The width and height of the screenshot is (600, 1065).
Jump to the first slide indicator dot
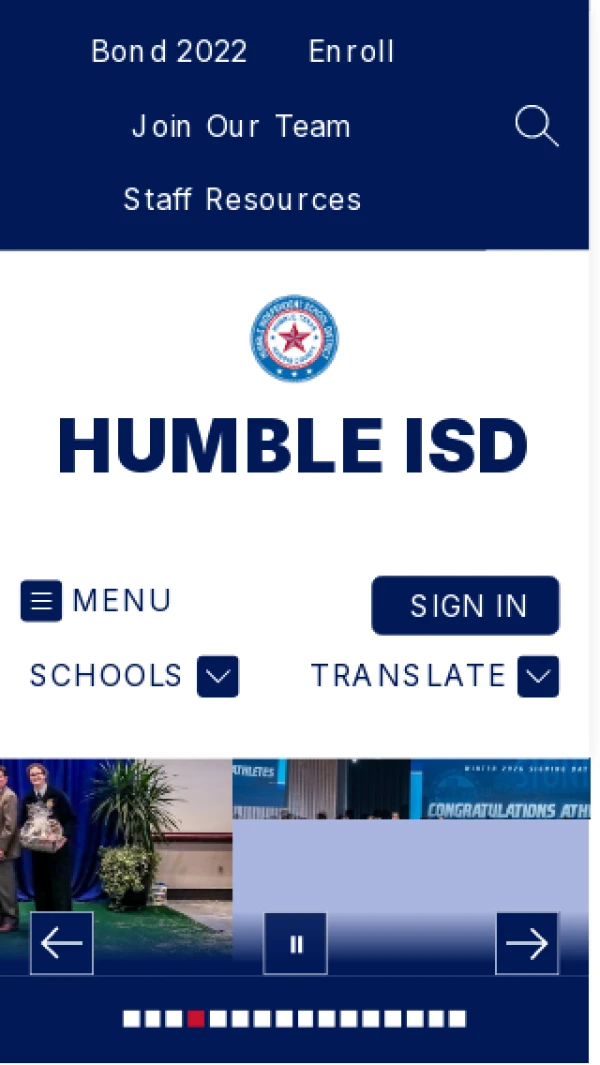point(131,1019)
